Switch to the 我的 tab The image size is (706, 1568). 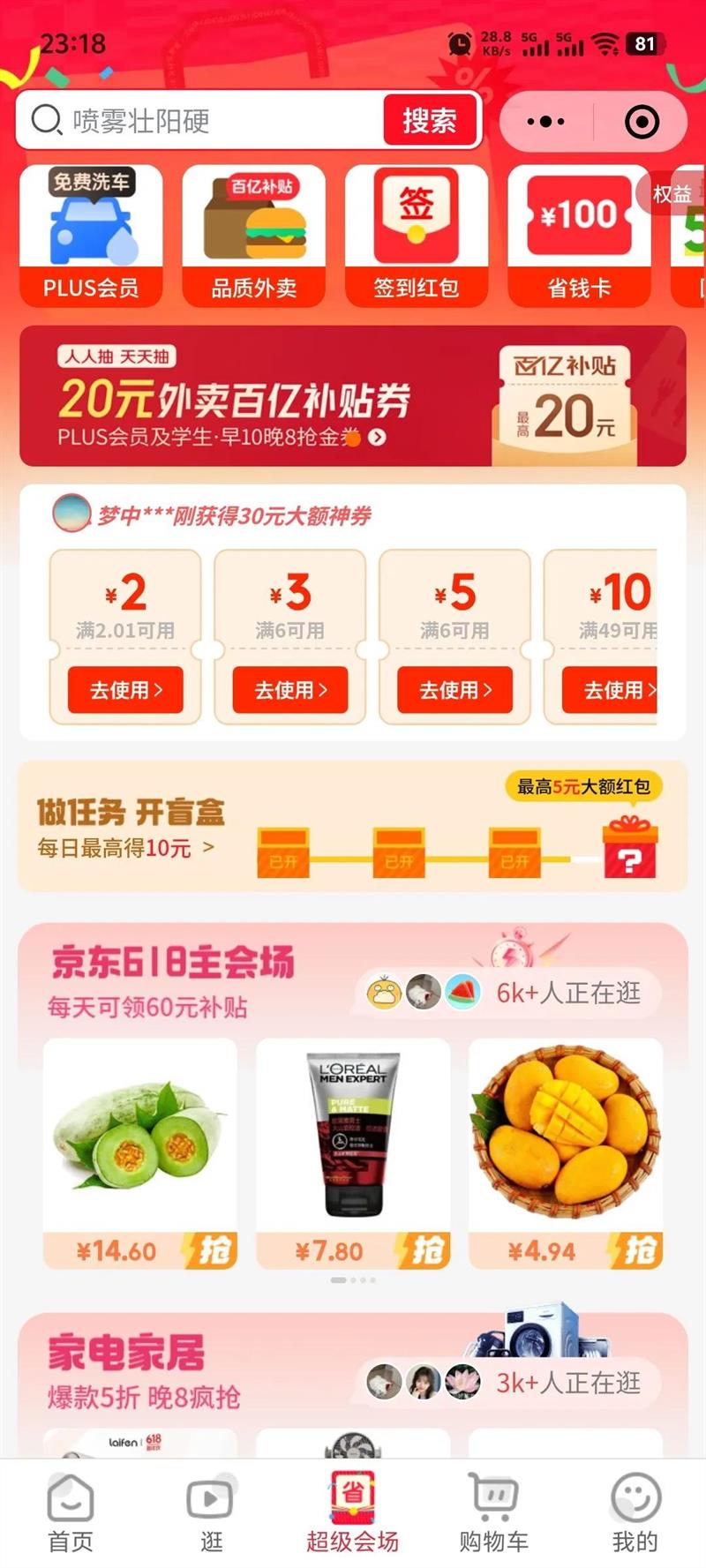coord(635,1513)
